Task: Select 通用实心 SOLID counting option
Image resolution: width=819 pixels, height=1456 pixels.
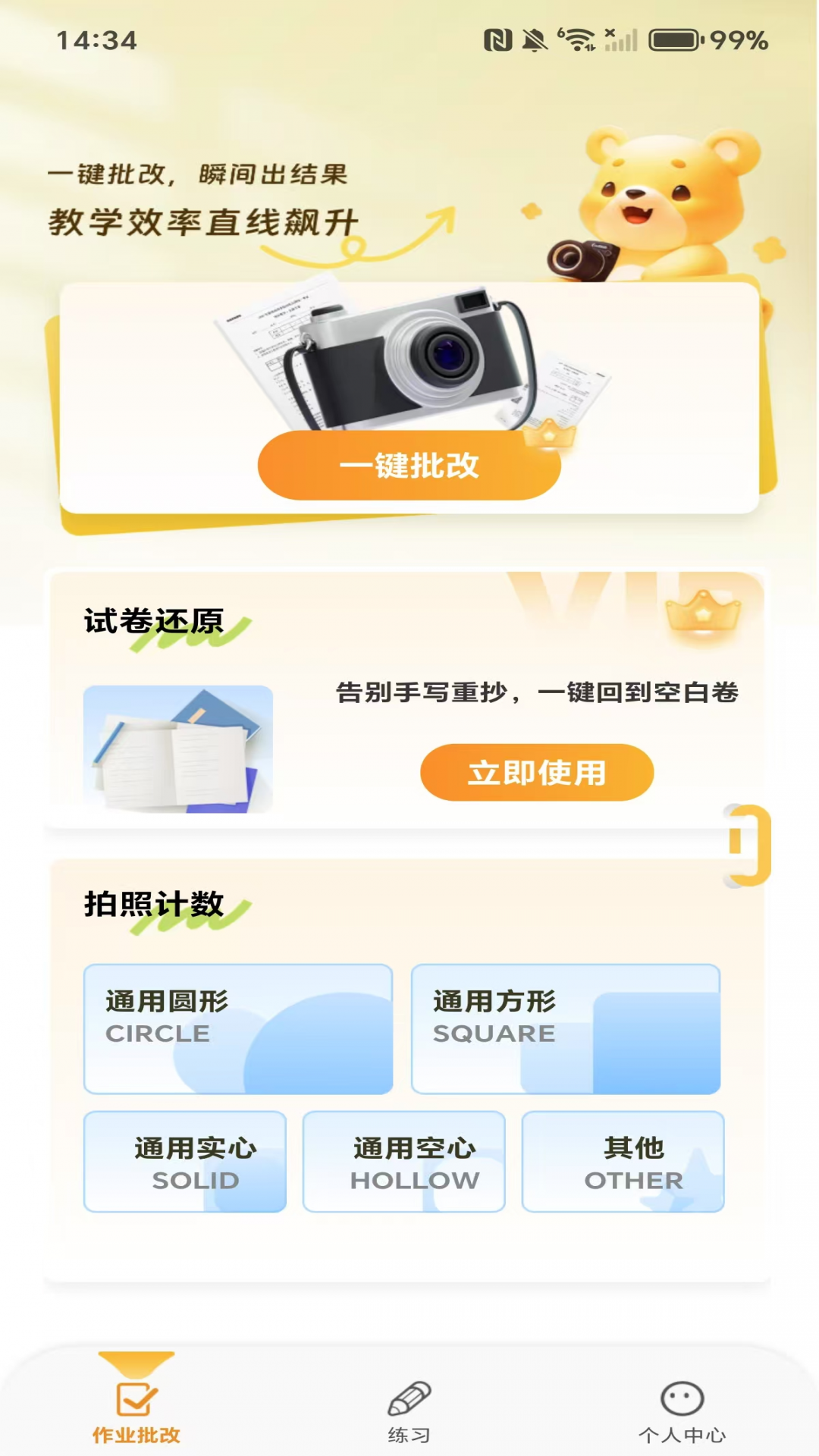Action: (x=185, y=1161)
